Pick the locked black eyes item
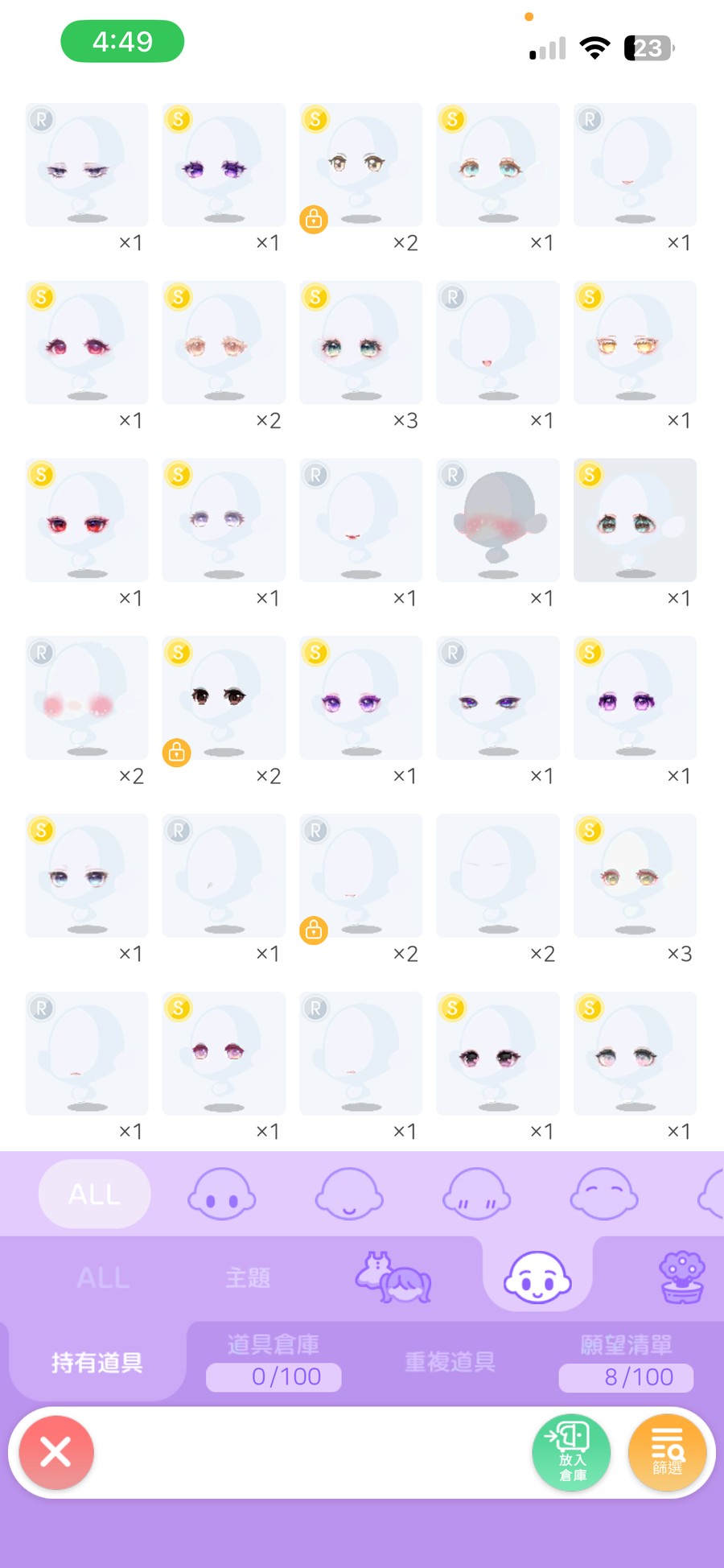 pos(224,698)
